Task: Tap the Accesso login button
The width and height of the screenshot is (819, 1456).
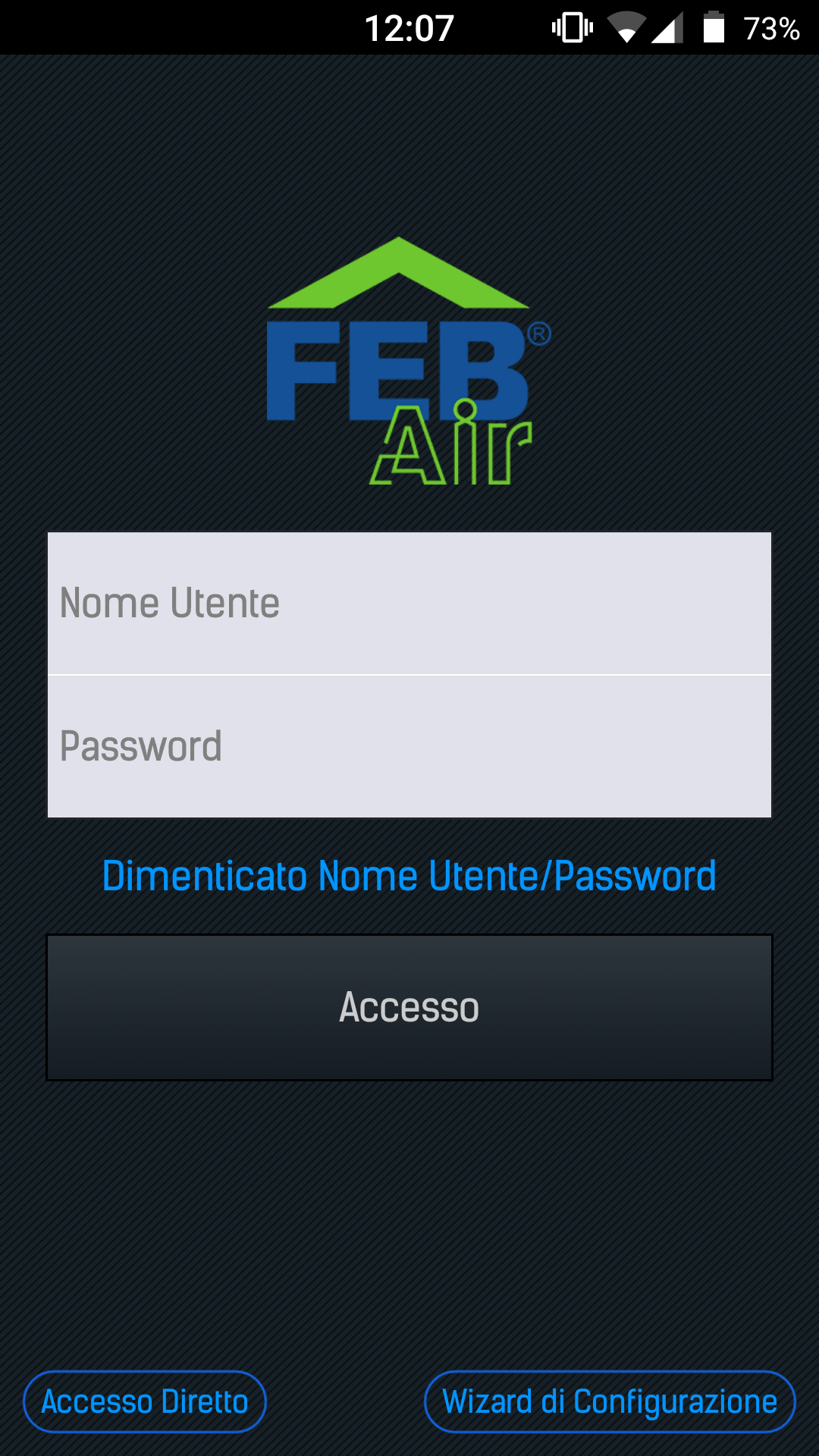Action: 409,1007
